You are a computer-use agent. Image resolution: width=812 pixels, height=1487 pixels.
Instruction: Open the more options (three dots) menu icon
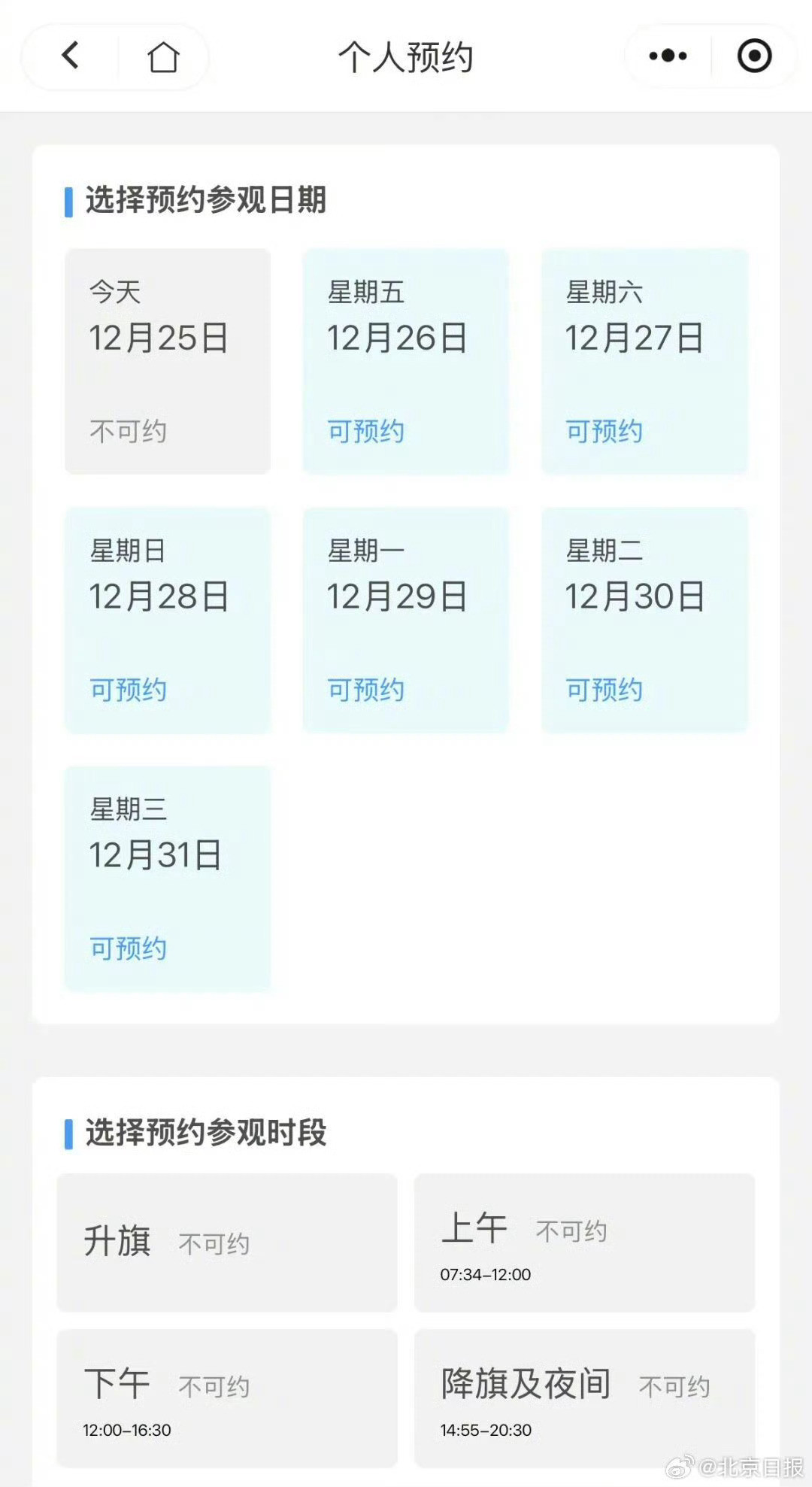coord(665,56)
